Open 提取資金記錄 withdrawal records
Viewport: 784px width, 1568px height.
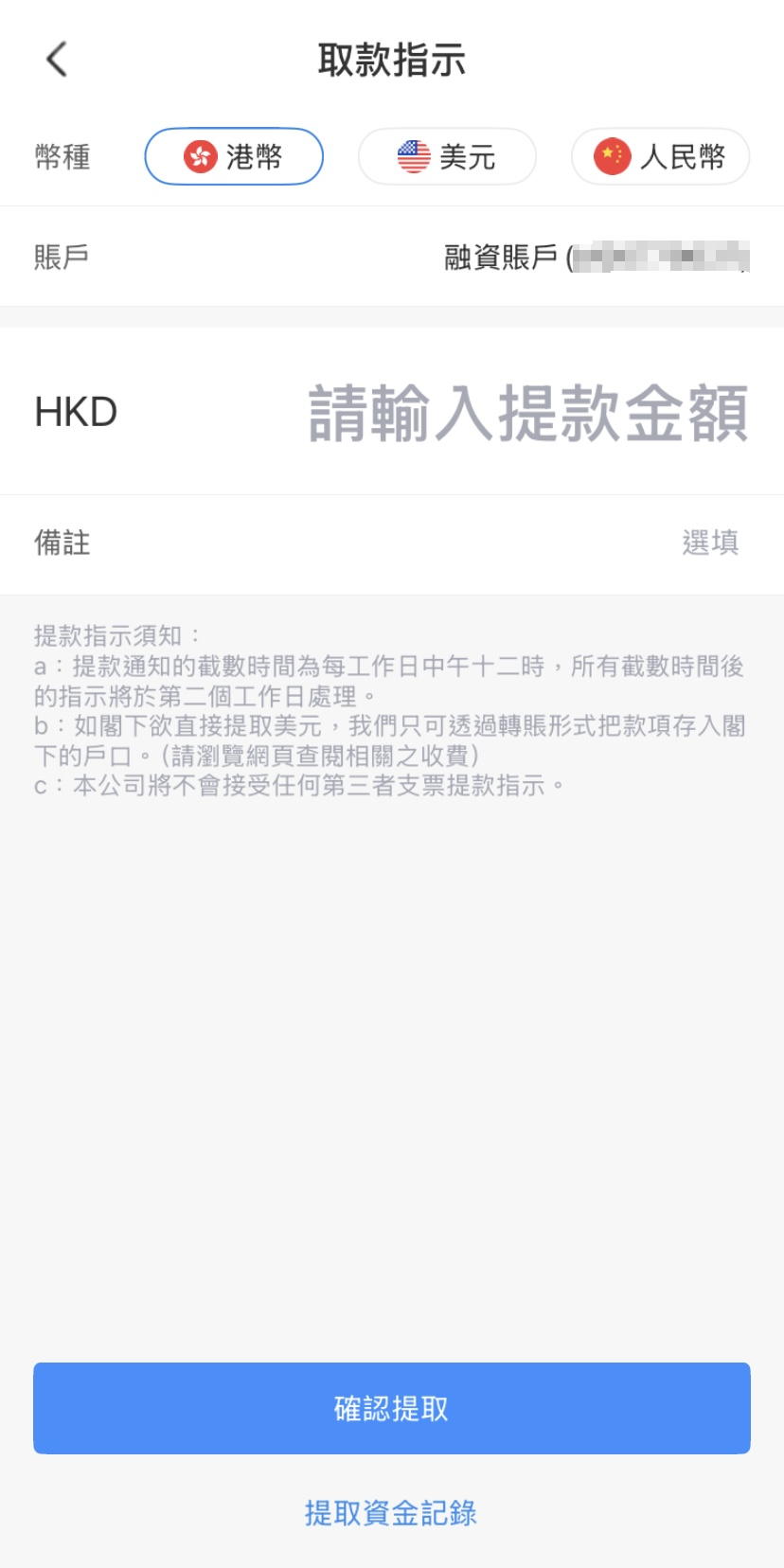tap(391, 1512)
